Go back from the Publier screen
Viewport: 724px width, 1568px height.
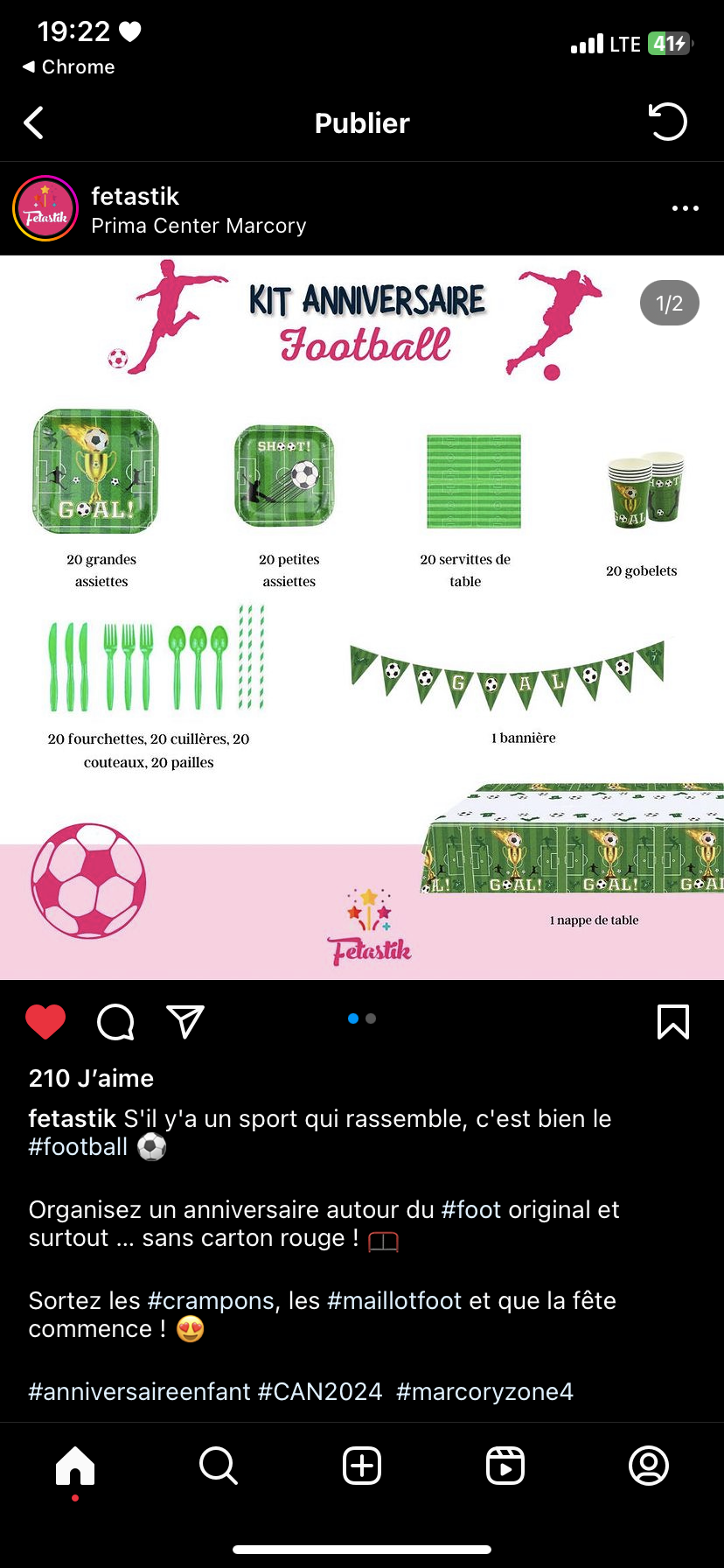[33, 123]
